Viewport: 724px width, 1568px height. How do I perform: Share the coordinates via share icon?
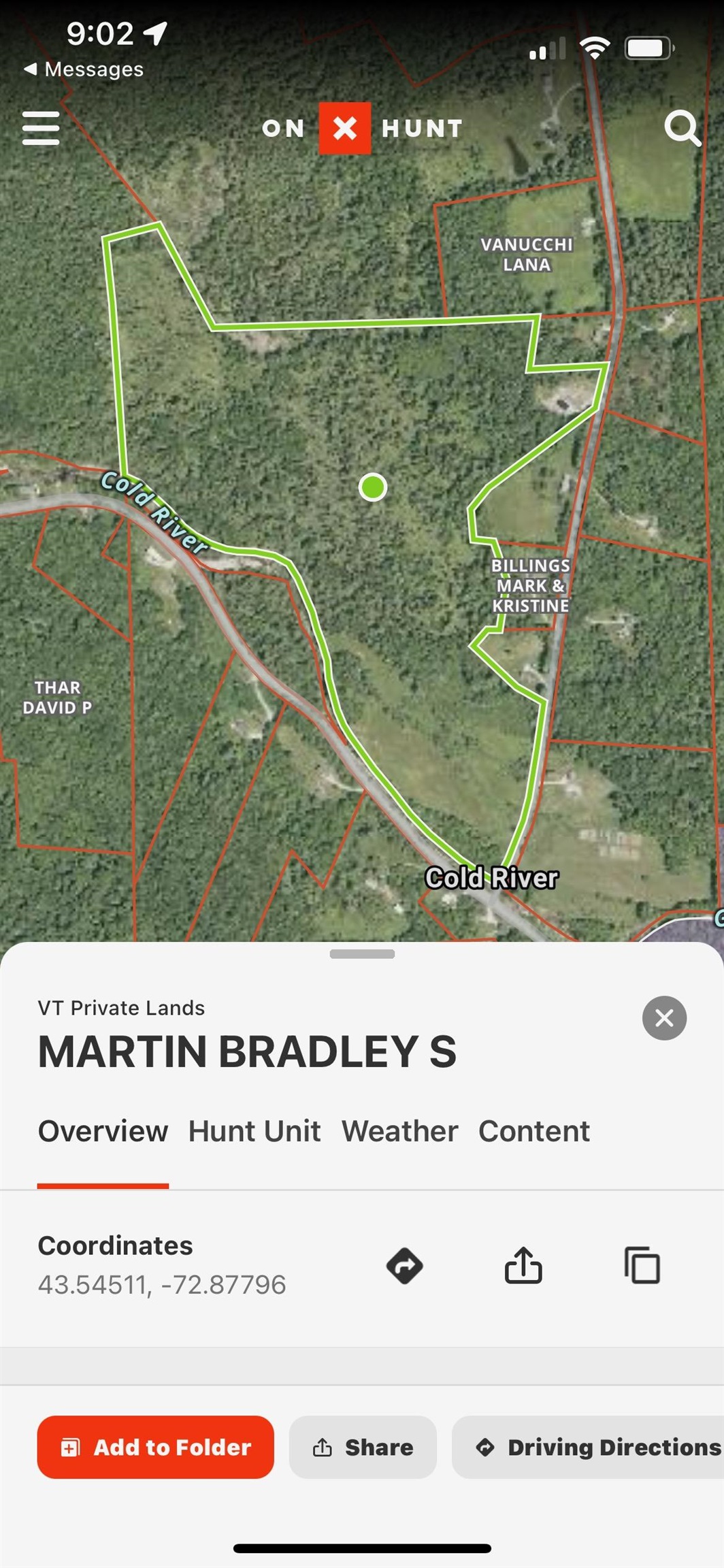(x=523, y=1266)
